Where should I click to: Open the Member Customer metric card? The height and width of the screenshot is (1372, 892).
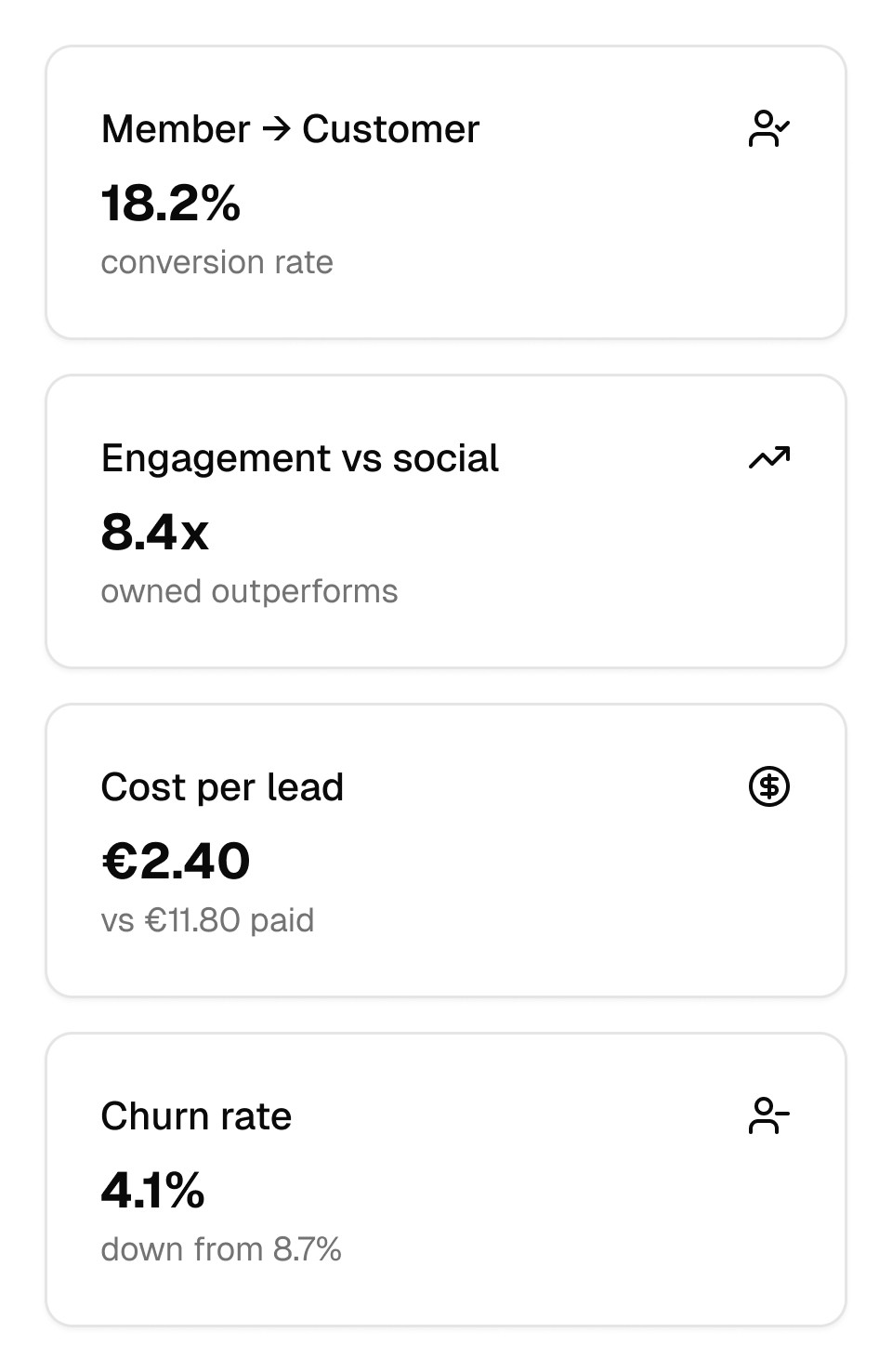(444, 189)
